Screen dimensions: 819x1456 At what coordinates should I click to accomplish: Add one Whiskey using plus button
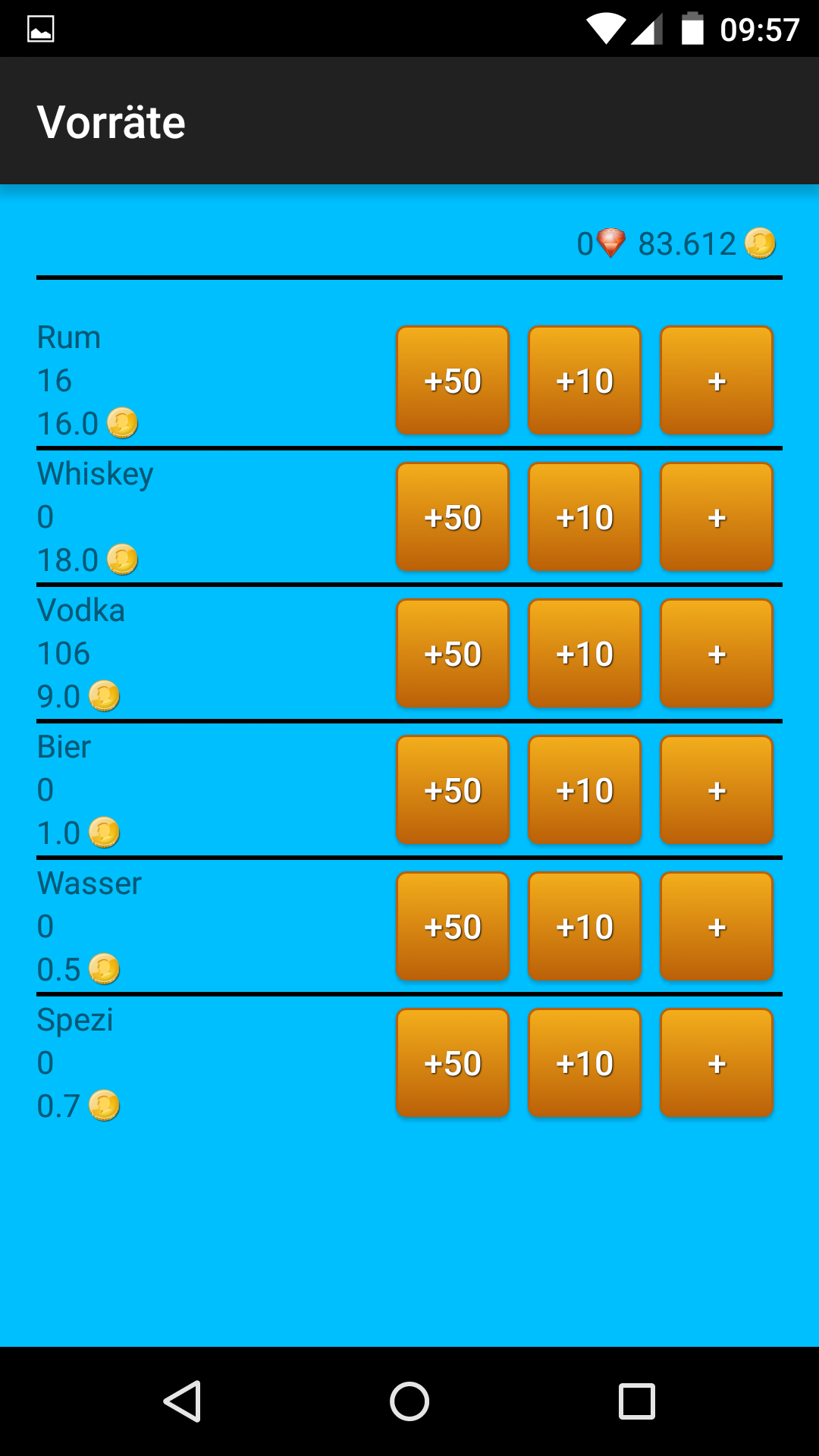click(717, 517)
